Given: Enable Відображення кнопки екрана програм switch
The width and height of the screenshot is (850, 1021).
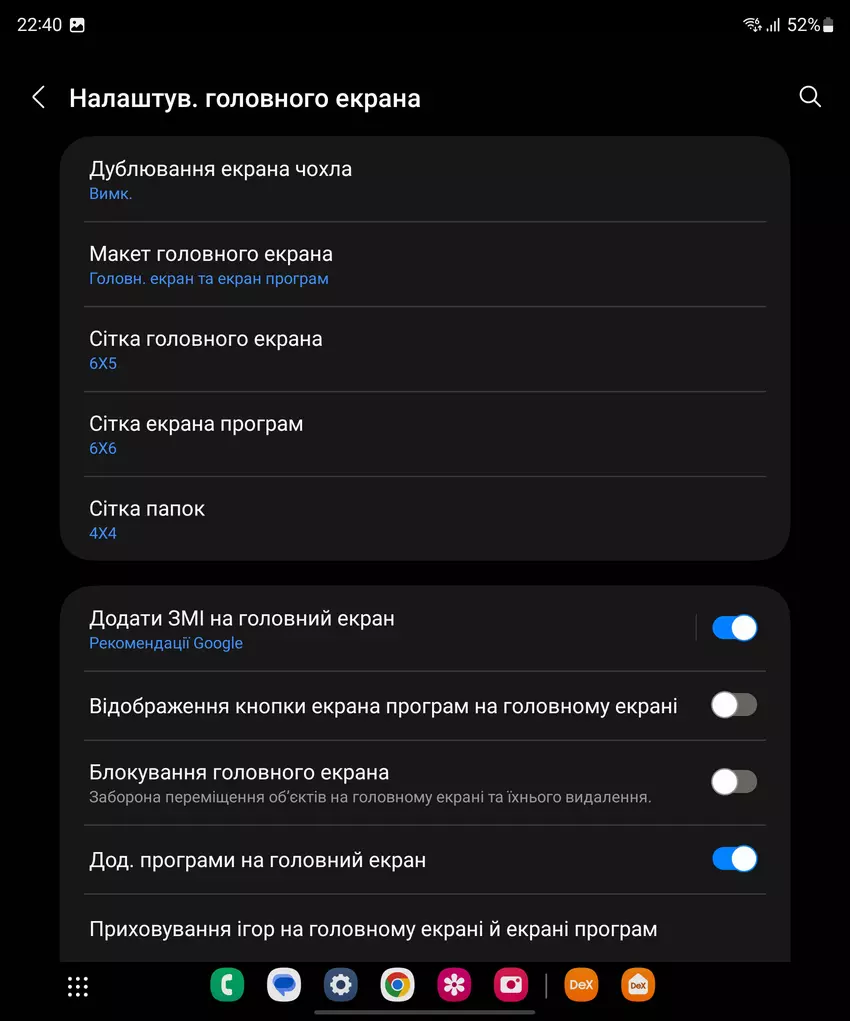Looking at the screenshot, I should pos(734,706).
